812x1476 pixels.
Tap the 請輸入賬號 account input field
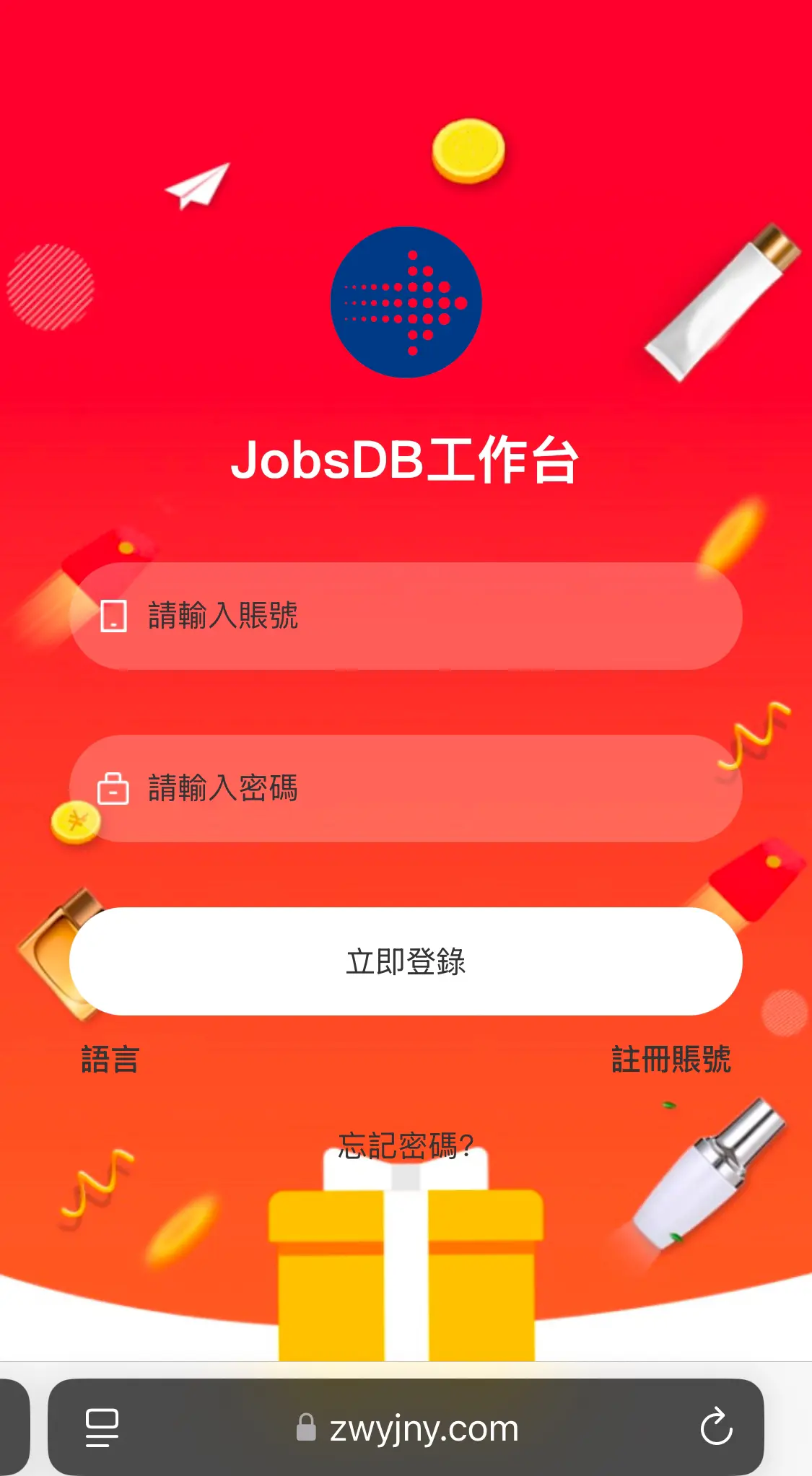click(406, 616)
